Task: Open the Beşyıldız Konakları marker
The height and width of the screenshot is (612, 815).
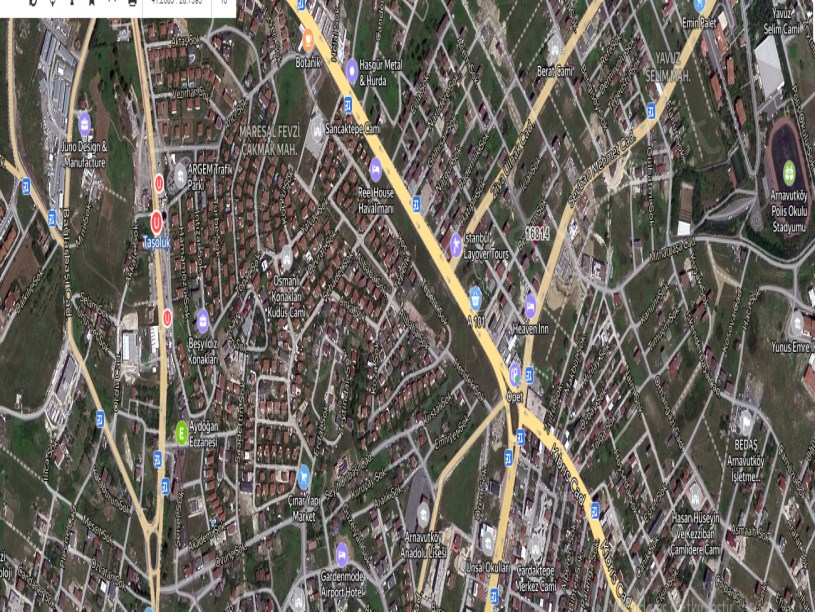Action: click(x=203, y=320)
